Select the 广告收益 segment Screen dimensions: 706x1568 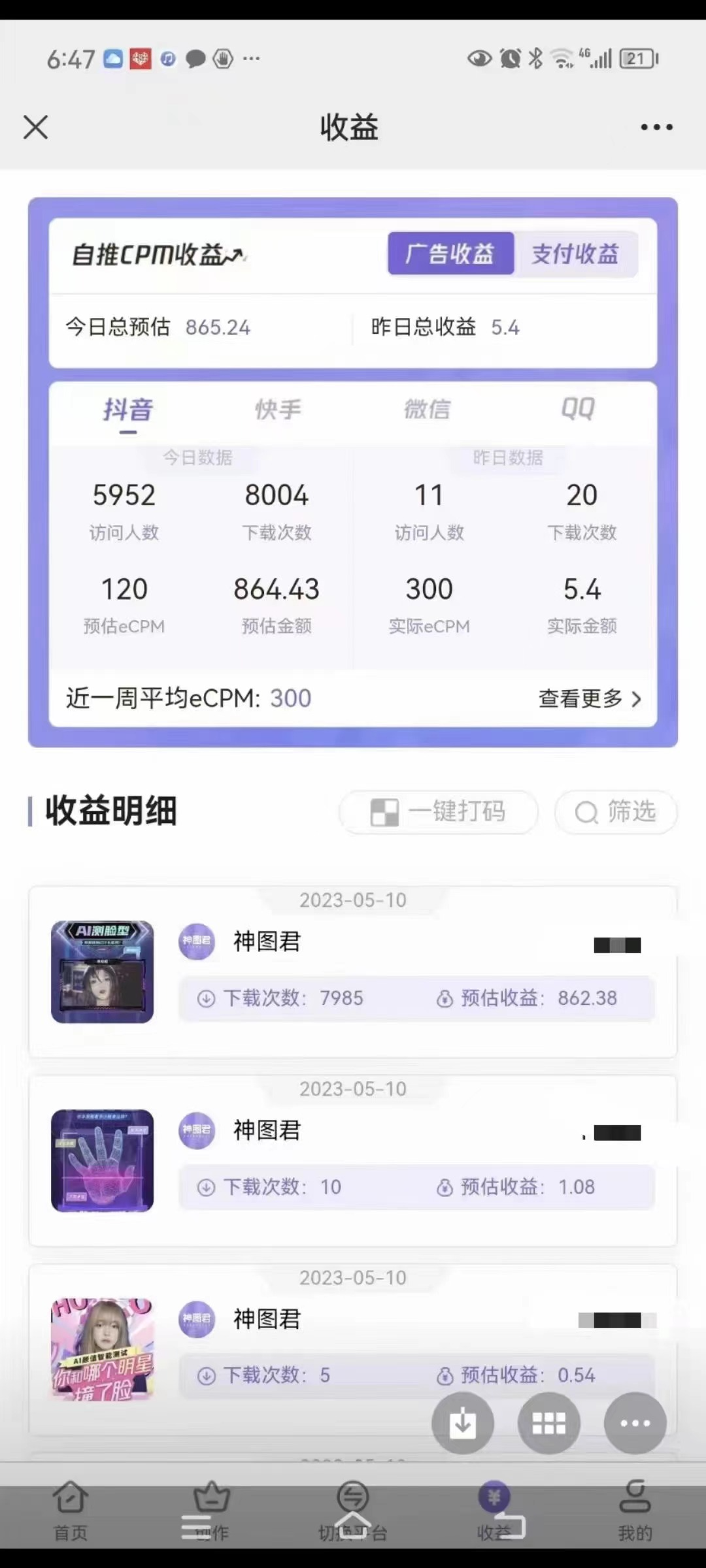450,253
